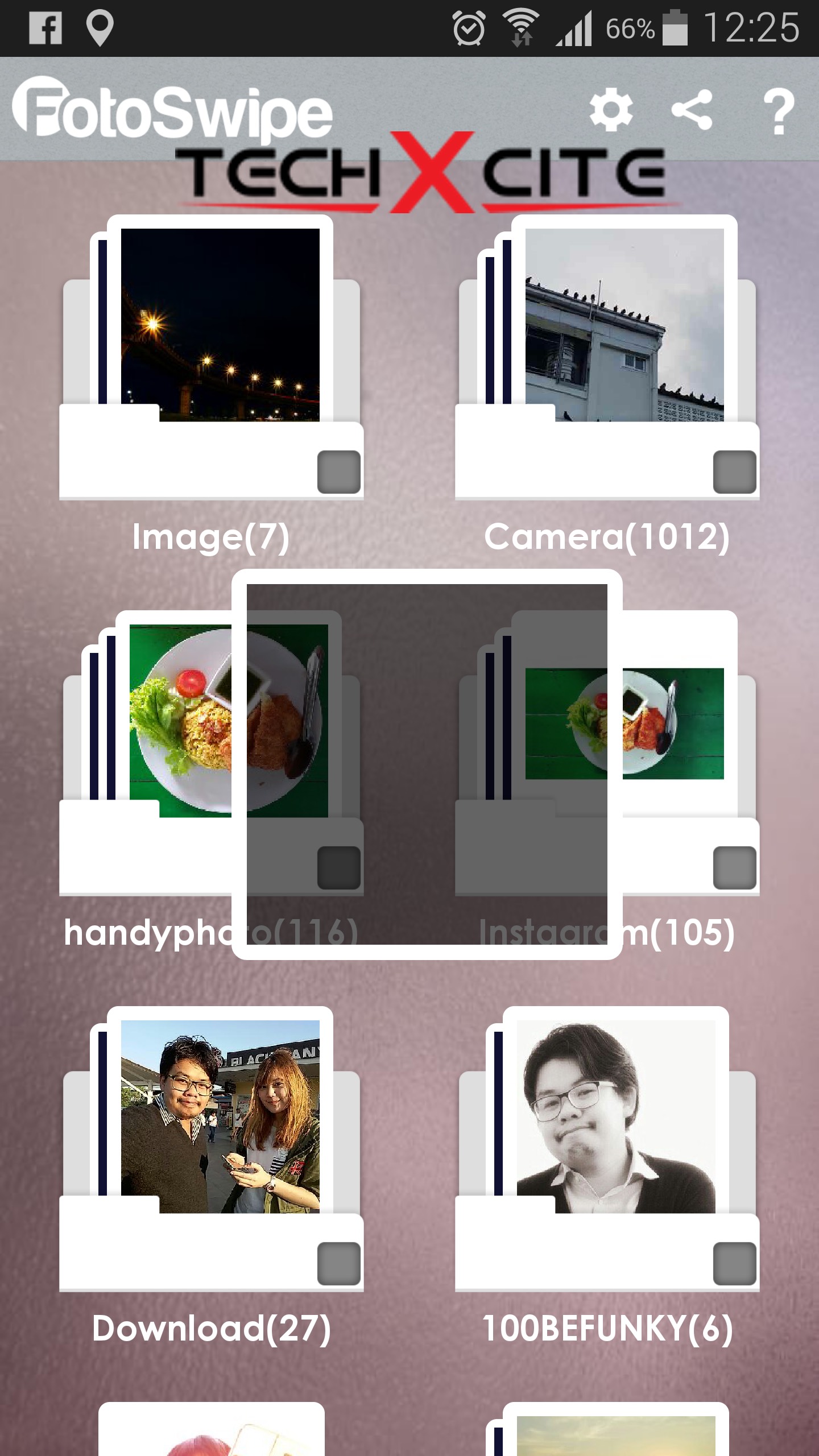The height and width of the screenshot is (1456, 819).
Task: Open the settings gear
Action: point(611,110)
